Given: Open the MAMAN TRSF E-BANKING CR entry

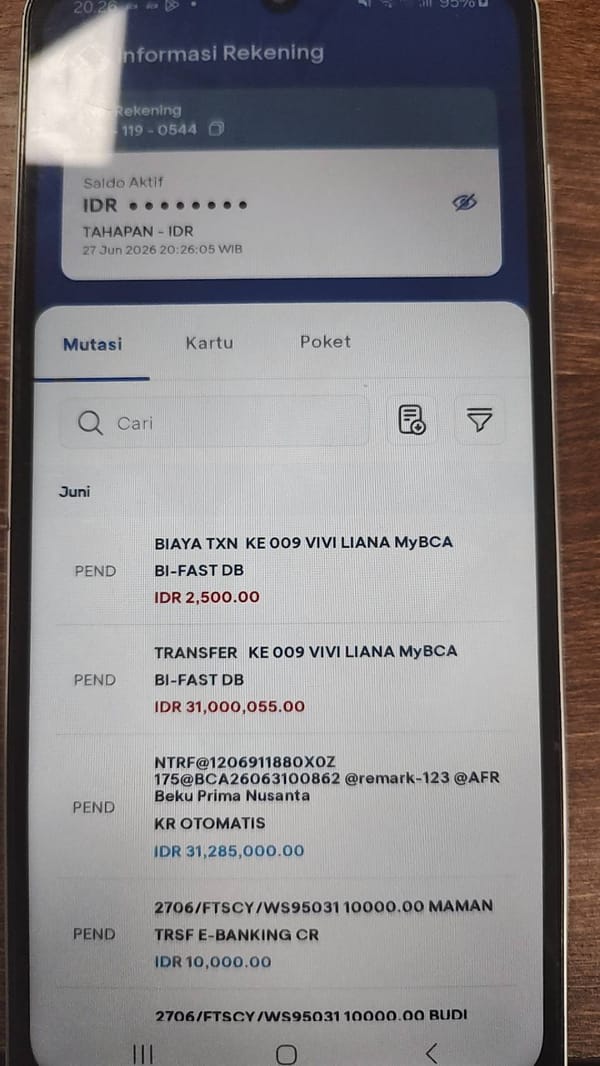Looking at the screenshot, I should point(282,933).
